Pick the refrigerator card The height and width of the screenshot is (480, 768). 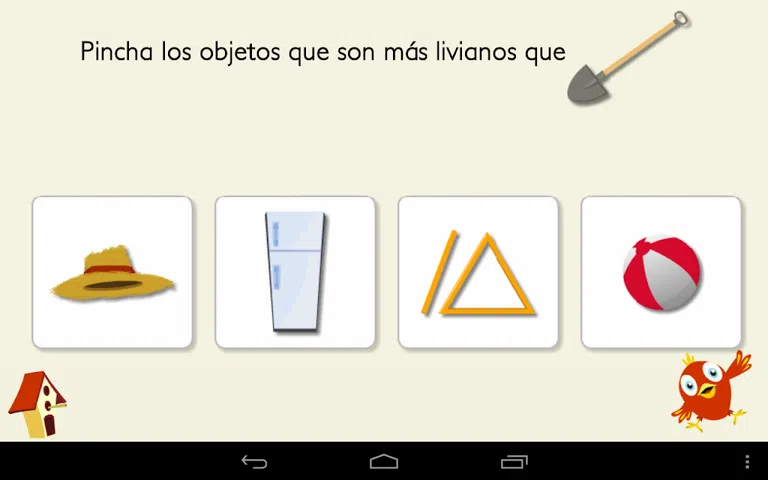[295, 272]
